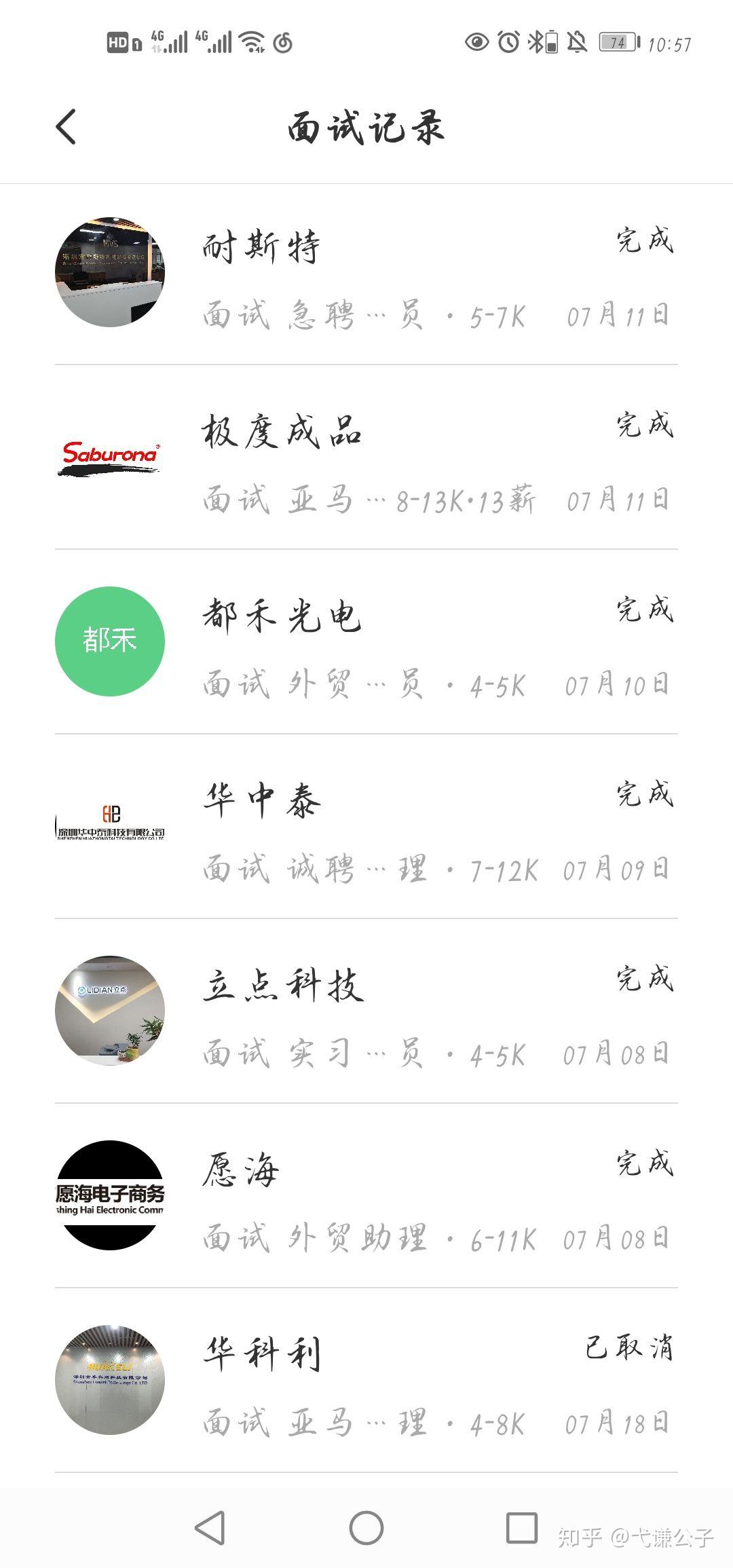
Task: Open the 极度成品 interview record
Action: tap(366, 460)
